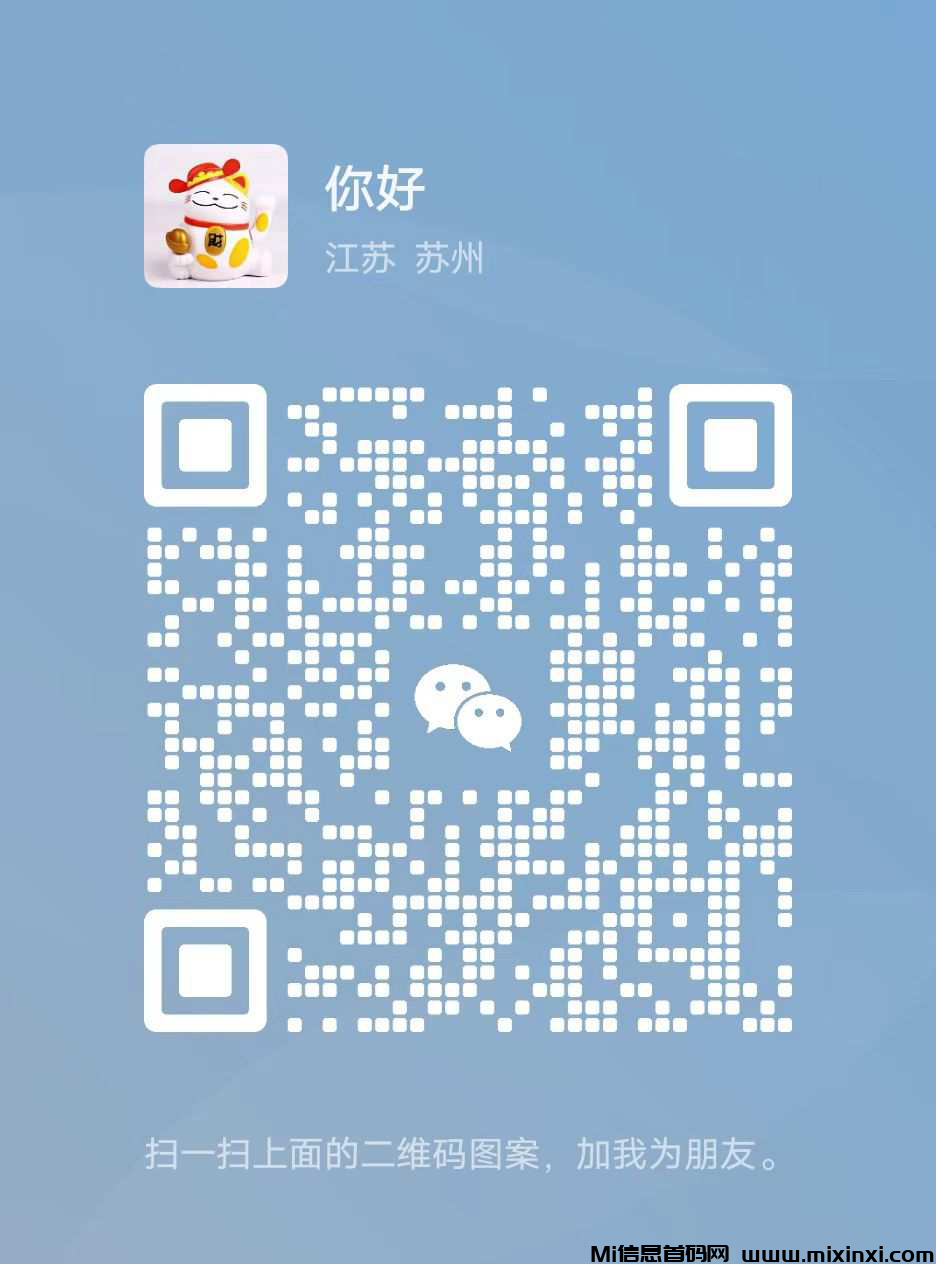Click the top-right QR position marker
The width and height of the screenshot is (936, 1264).
click(x=731, y=446)
